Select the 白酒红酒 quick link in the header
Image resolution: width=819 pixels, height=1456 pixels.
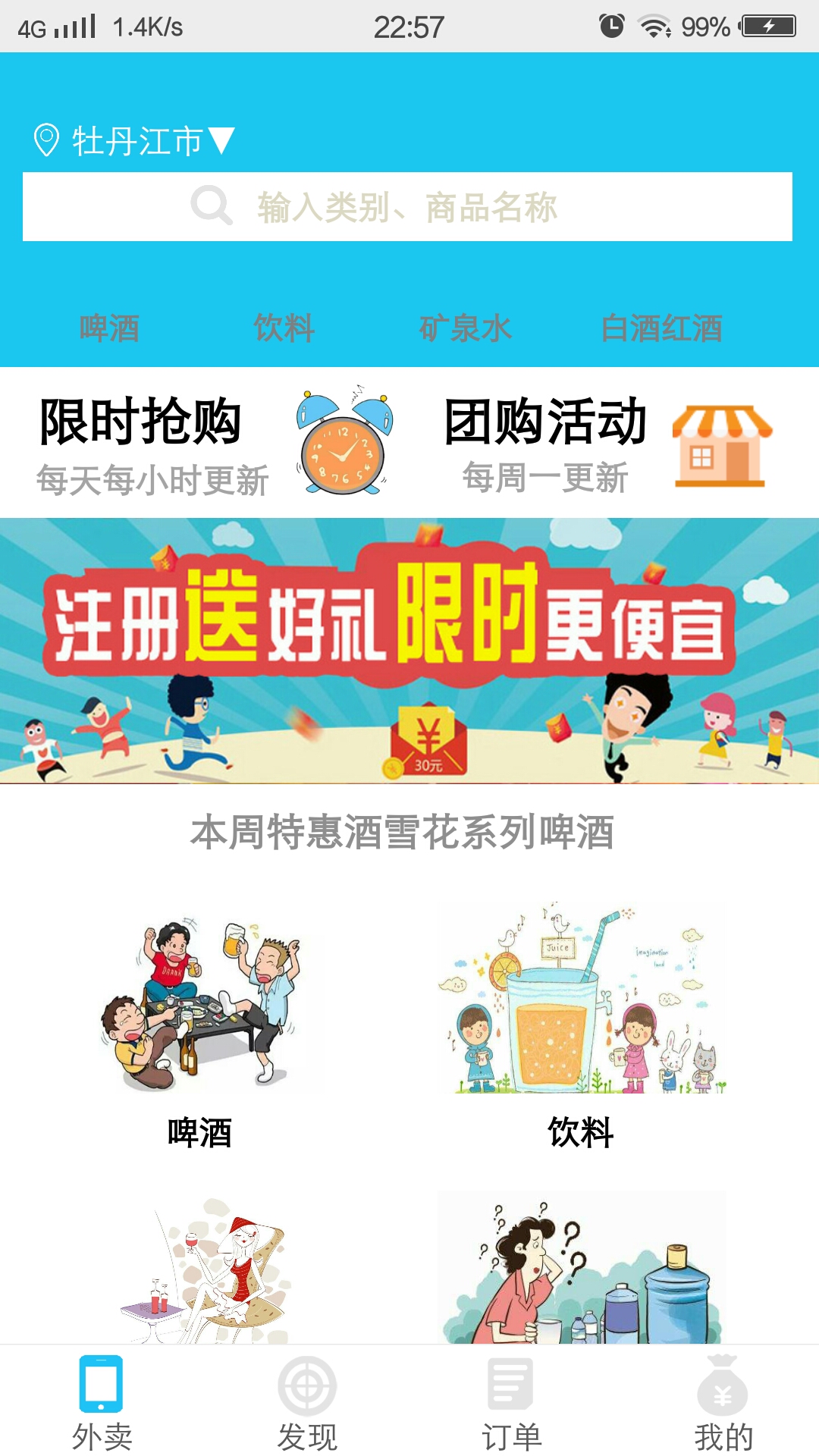(661, 328)
